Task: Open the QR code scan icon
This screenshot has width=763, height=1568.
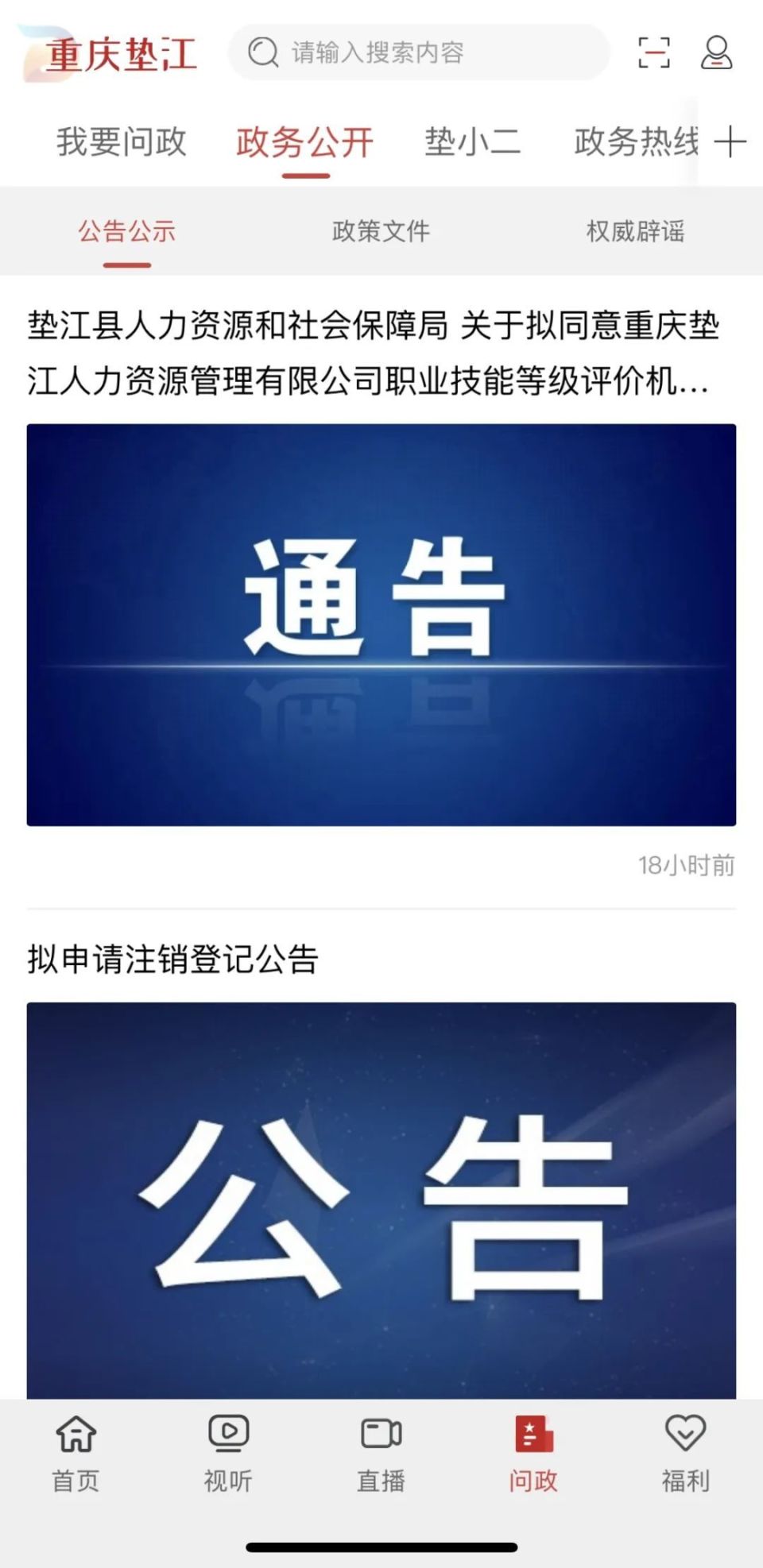Action: [x=654, y=52]
